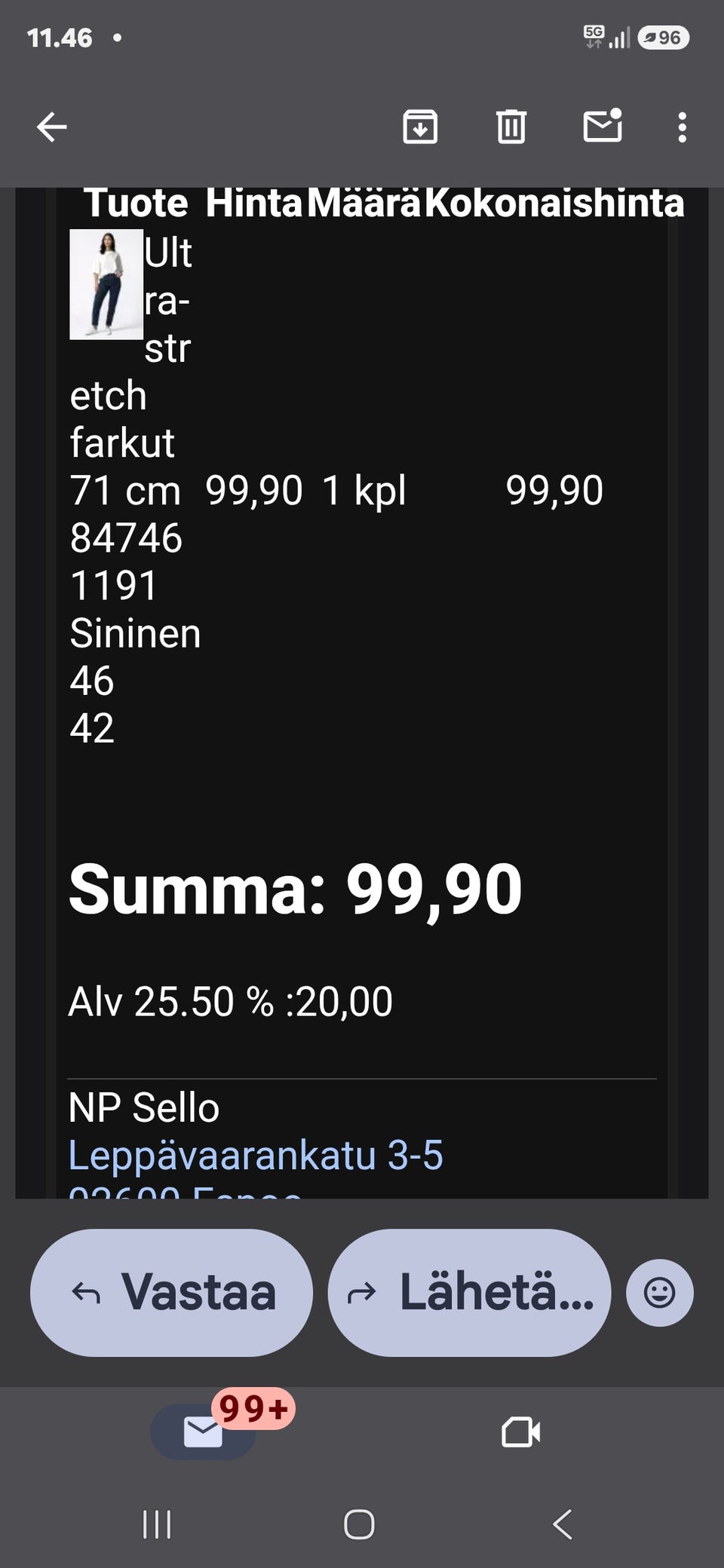Delete this email with the trash icon
724x1568 pixels.
click(511, 127)
